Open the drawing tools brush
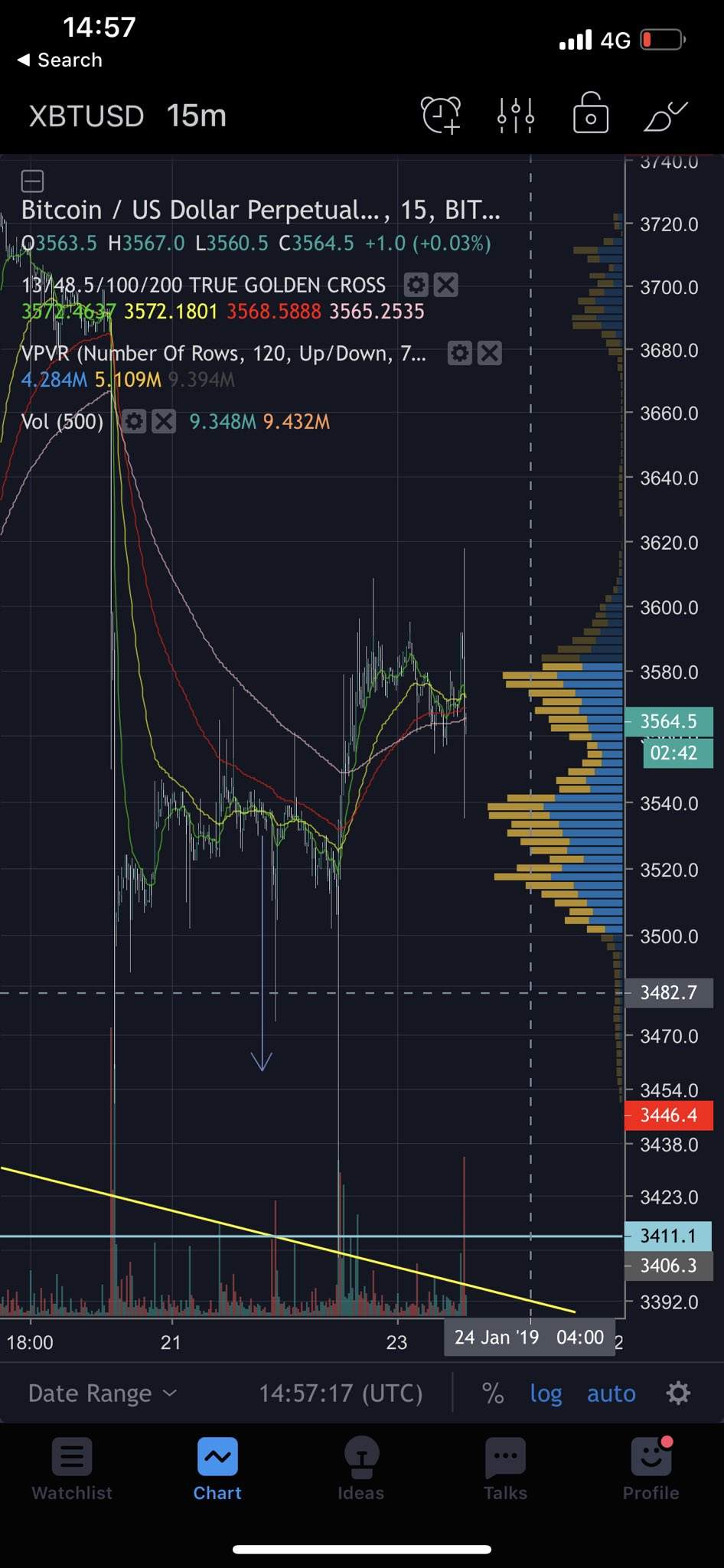 [x=666, y=116]
